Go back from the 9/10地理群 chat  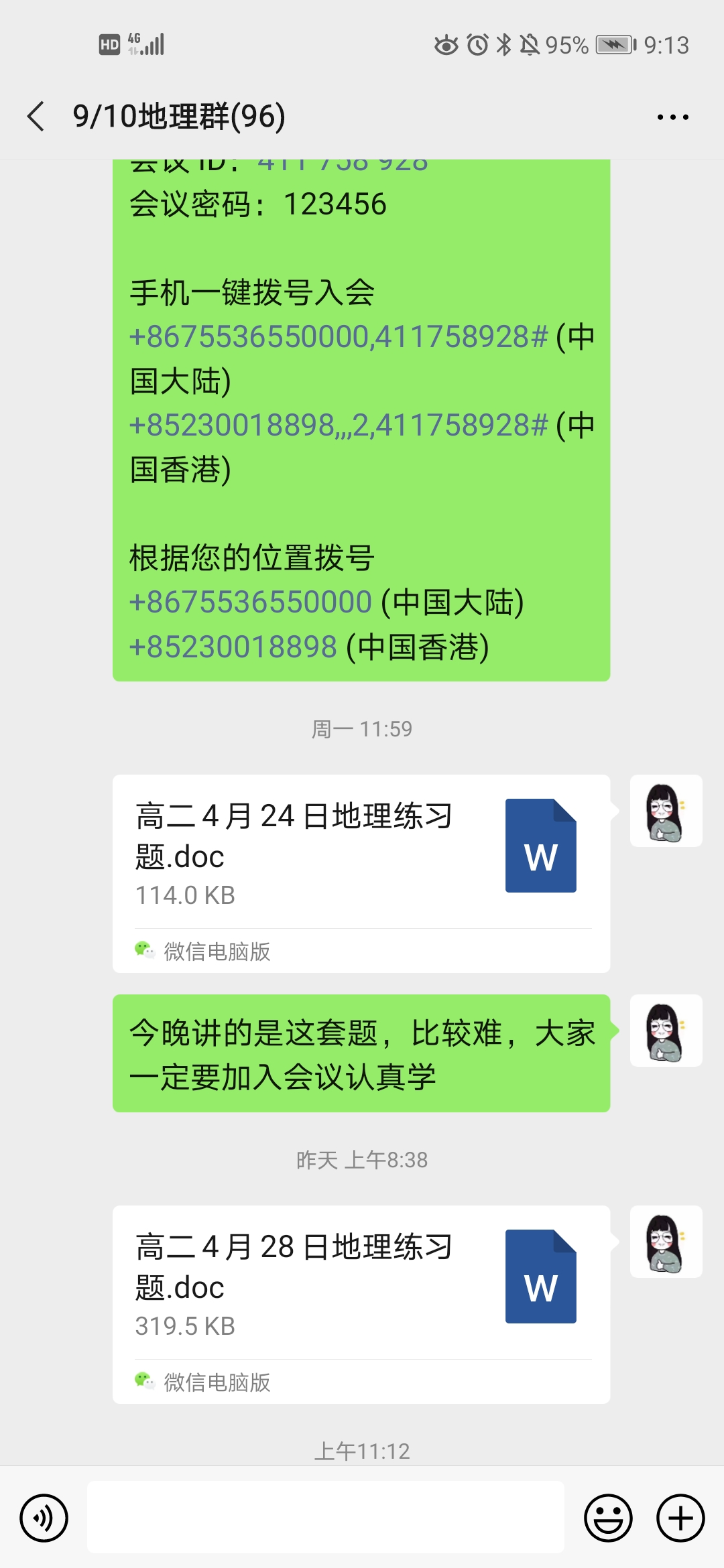click(x=36, y=117)
